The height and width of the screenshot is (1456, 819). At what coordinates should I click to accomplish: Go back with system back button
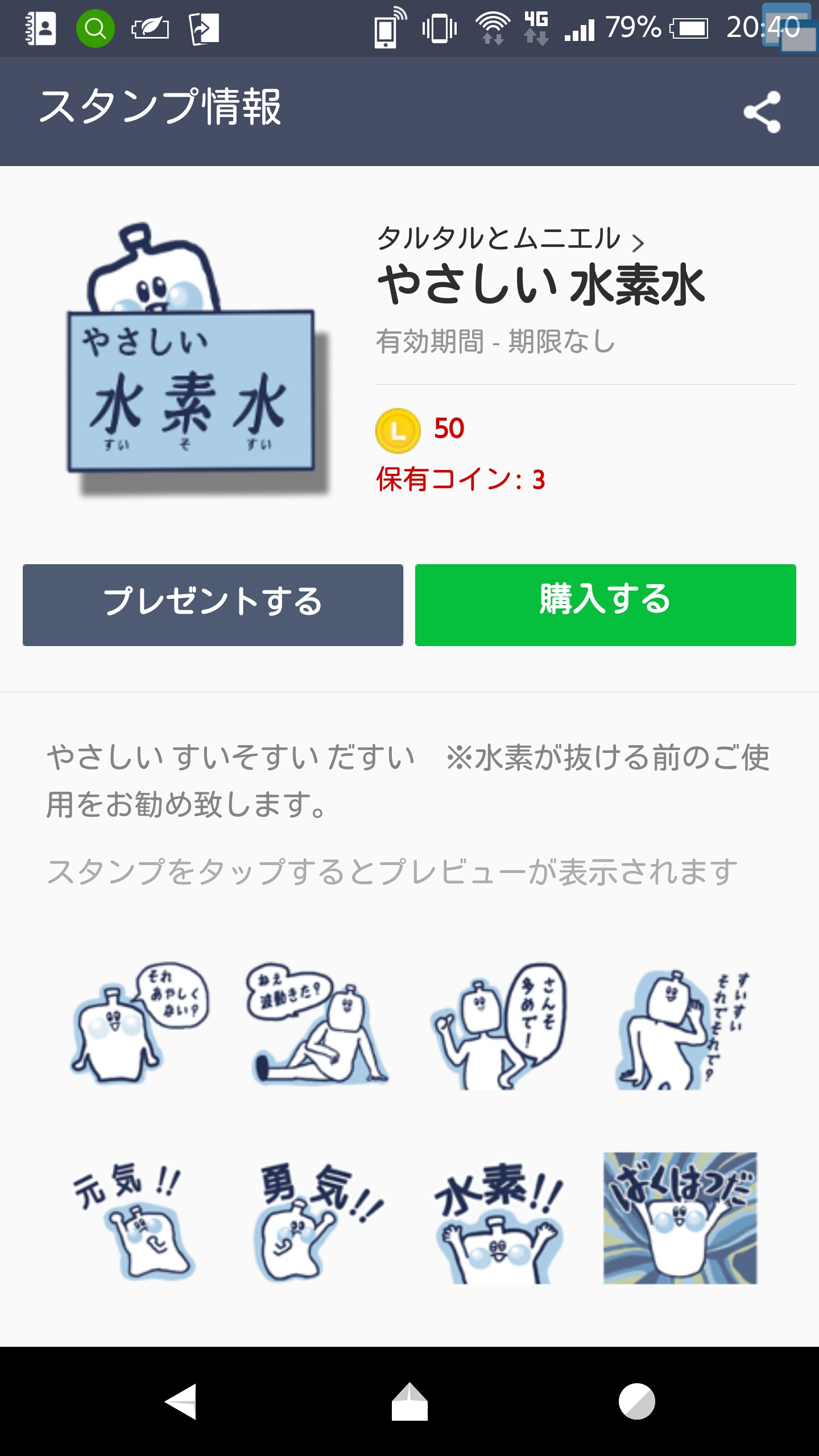coord(182,1402)
